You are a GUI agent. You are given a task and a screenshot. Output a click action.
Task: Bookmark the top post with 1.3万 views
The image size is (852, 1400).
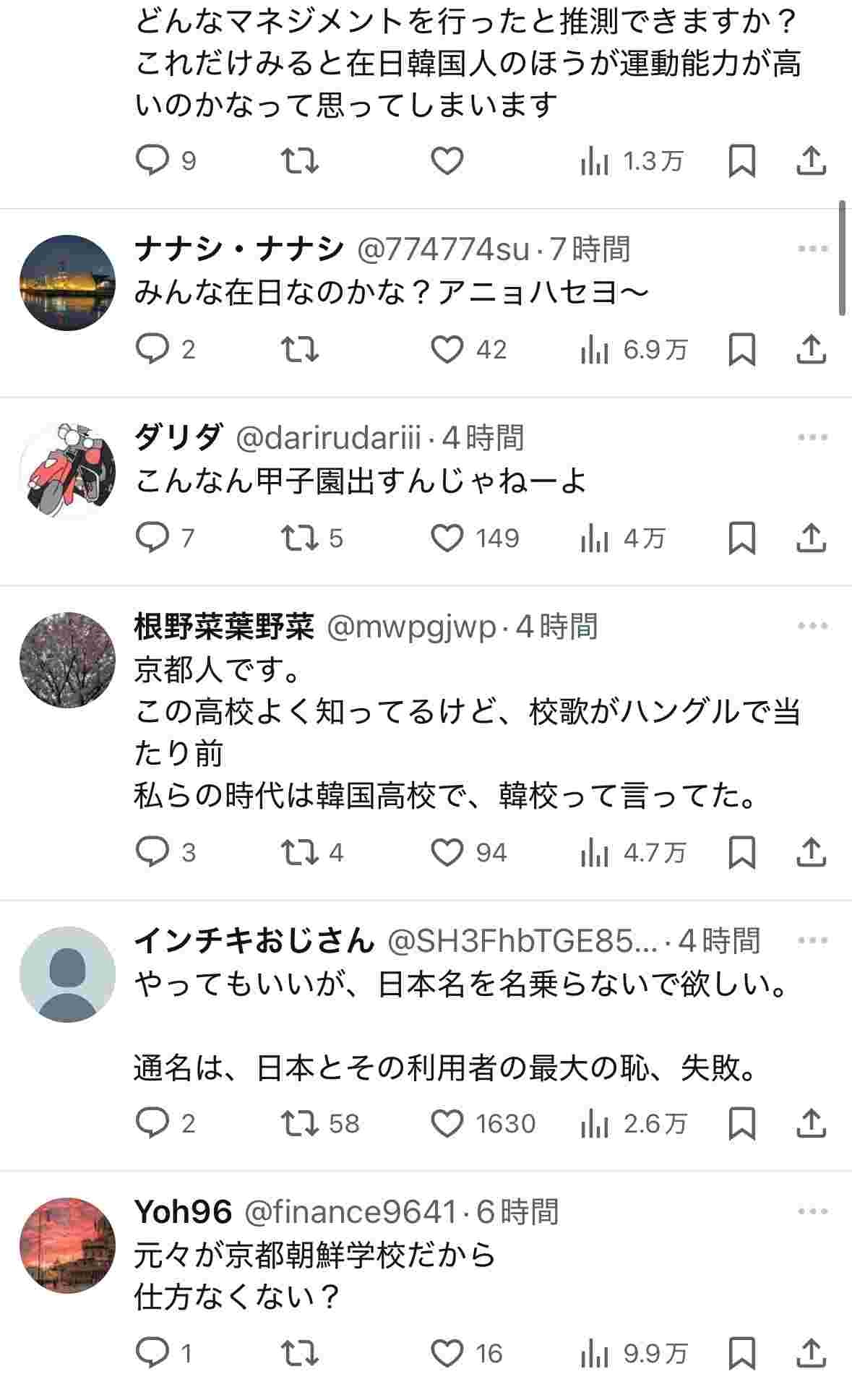click(x=742, y=161)
